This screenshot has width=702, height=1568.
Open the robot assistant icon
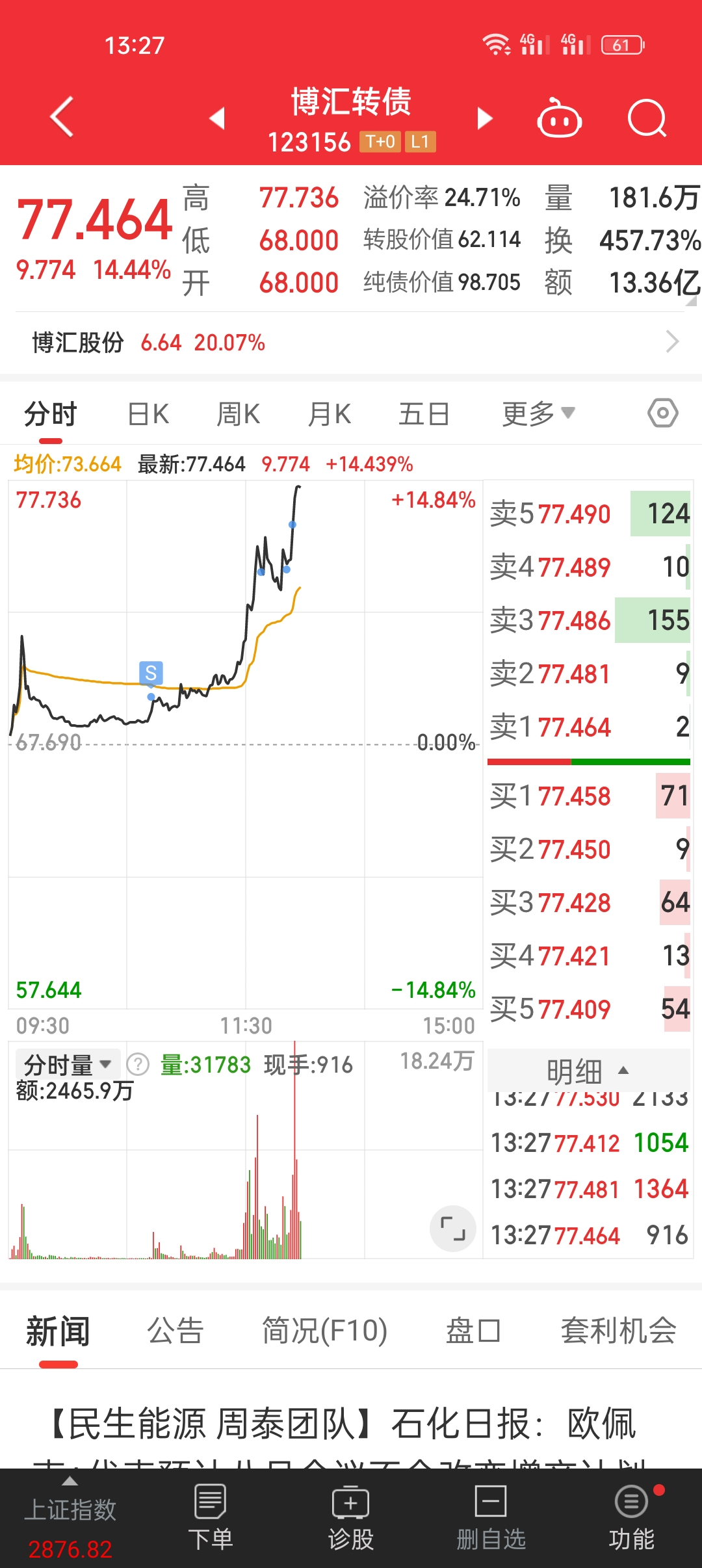pos(559,118)
